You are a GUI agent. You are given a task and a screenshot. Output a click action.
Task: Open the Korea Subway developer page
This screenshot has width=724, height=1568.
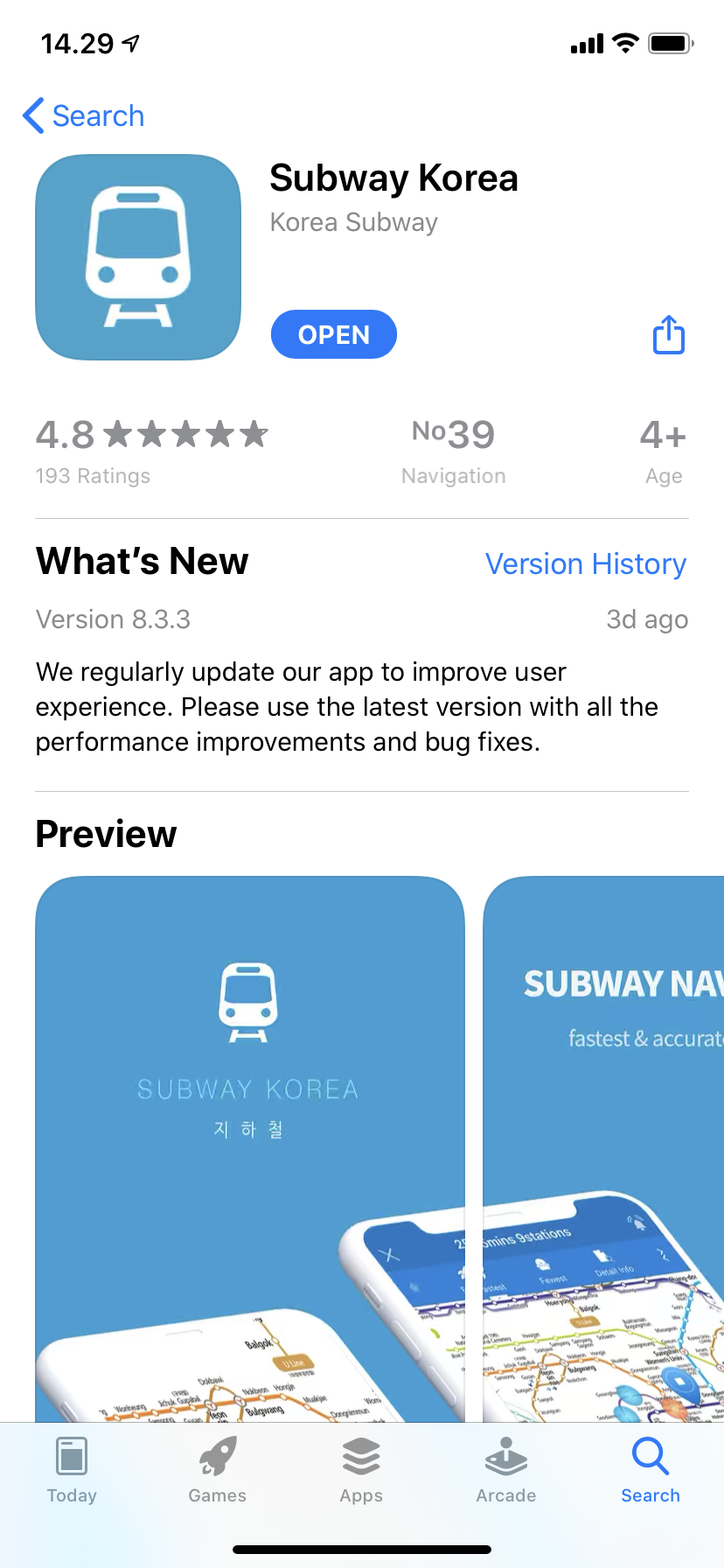click(x=353, y=222)
